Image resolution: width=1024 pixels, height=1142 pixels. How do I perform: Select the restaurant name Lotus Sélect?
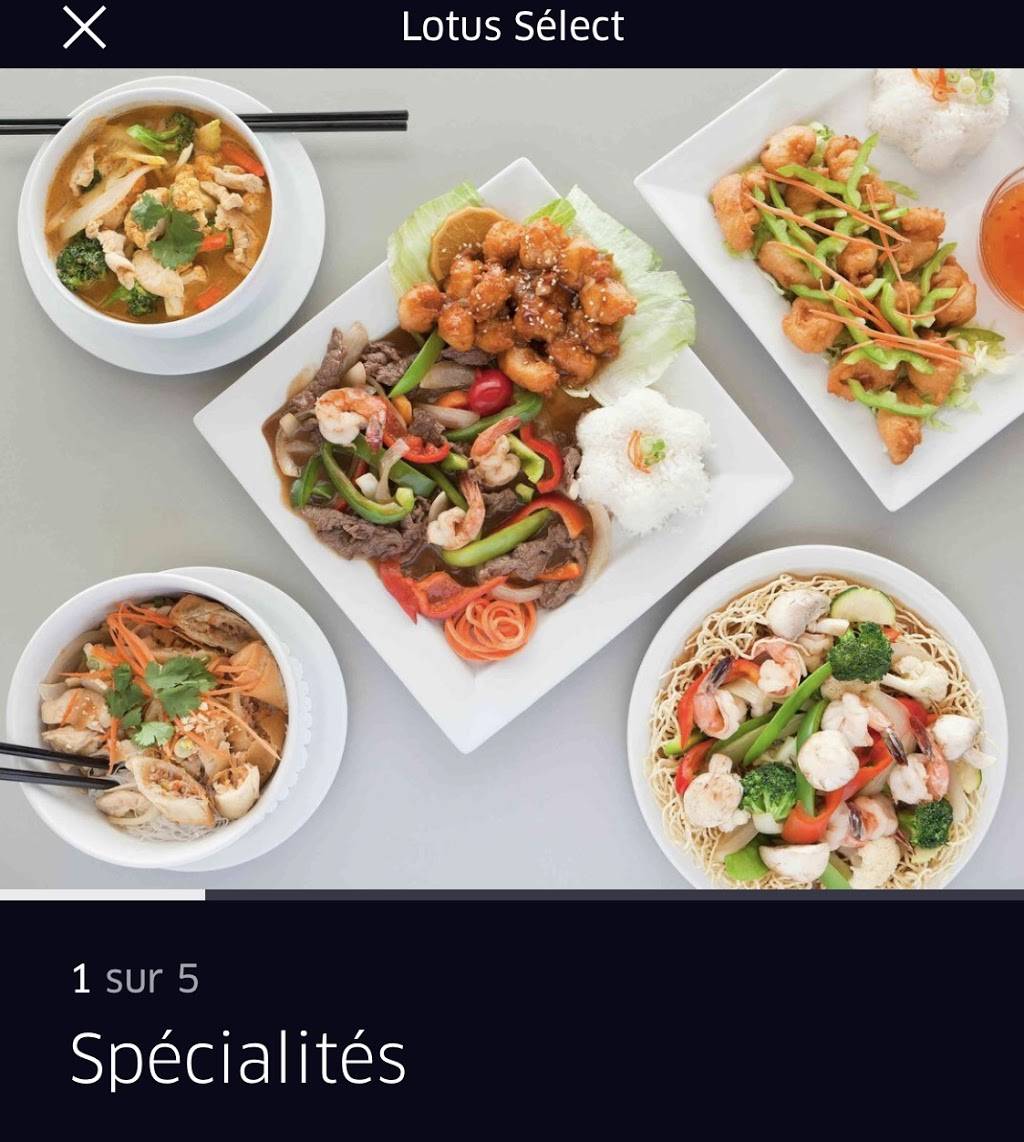pos(512,28)
